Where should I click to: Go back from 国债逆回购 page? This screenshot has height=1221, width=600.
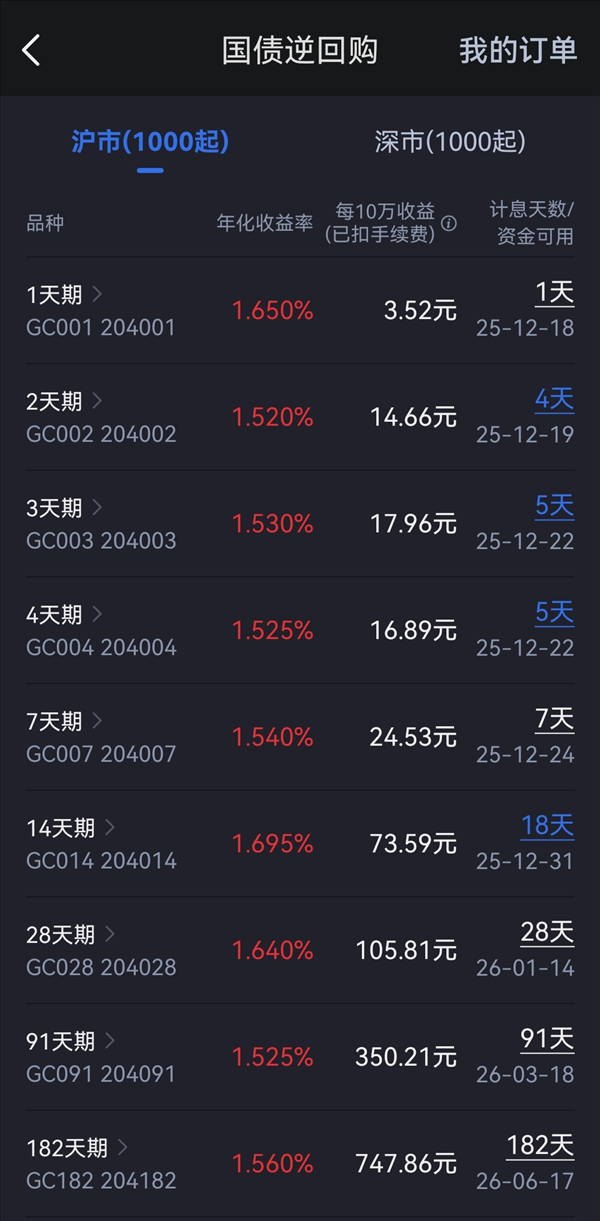(31, 50)
